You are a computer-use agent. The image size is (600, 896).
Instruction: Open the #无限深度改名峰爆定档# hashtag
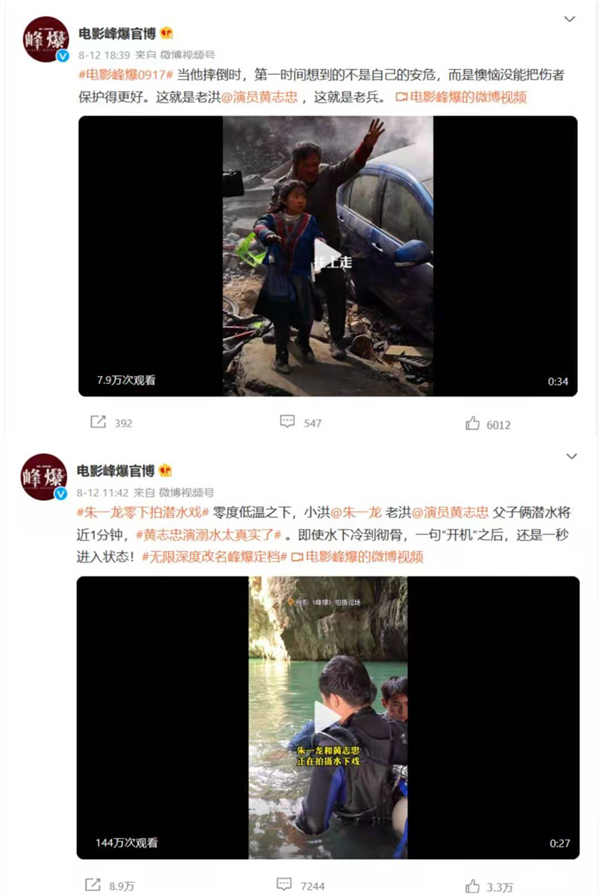pos(215,556)
